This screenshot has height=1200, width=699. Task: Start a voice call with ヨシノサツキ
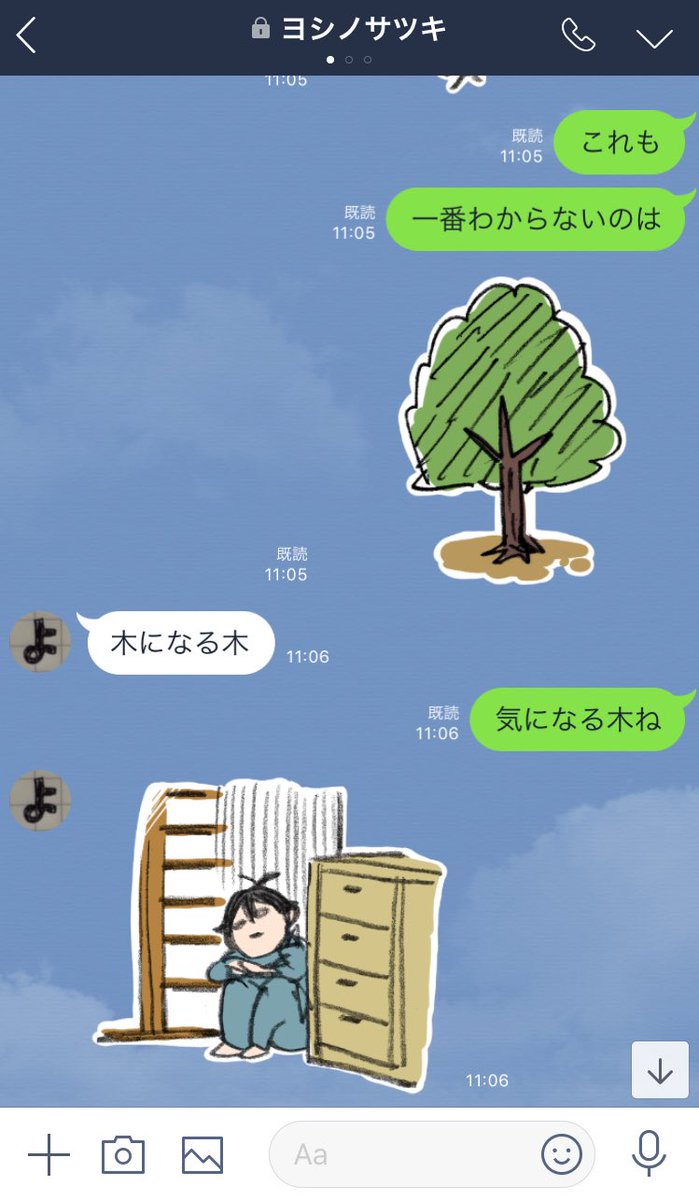(578, 36)
